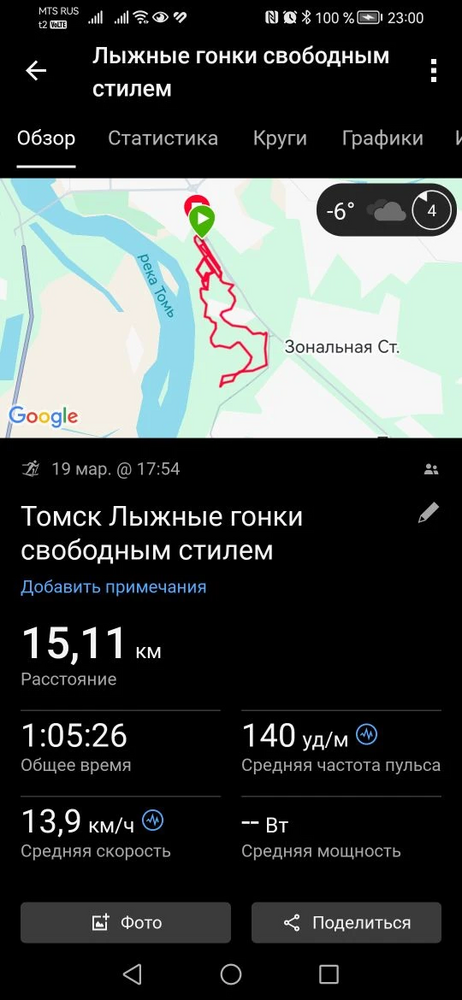Open the privacy audience icon
The width and height of the screenshot is (462, 1000).
click(431, 471)
